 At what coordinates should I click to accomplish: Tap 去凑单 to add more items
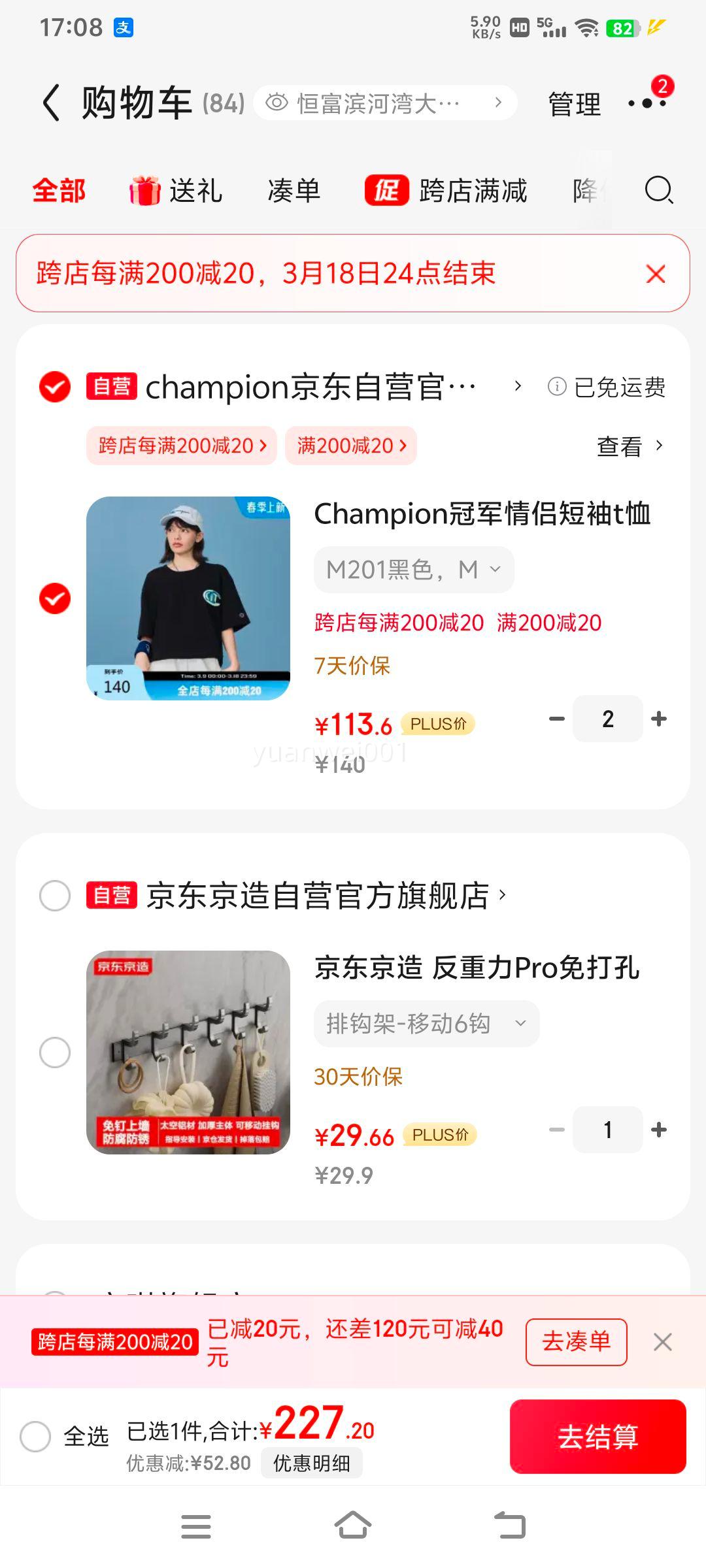(x=576, y=1342)
